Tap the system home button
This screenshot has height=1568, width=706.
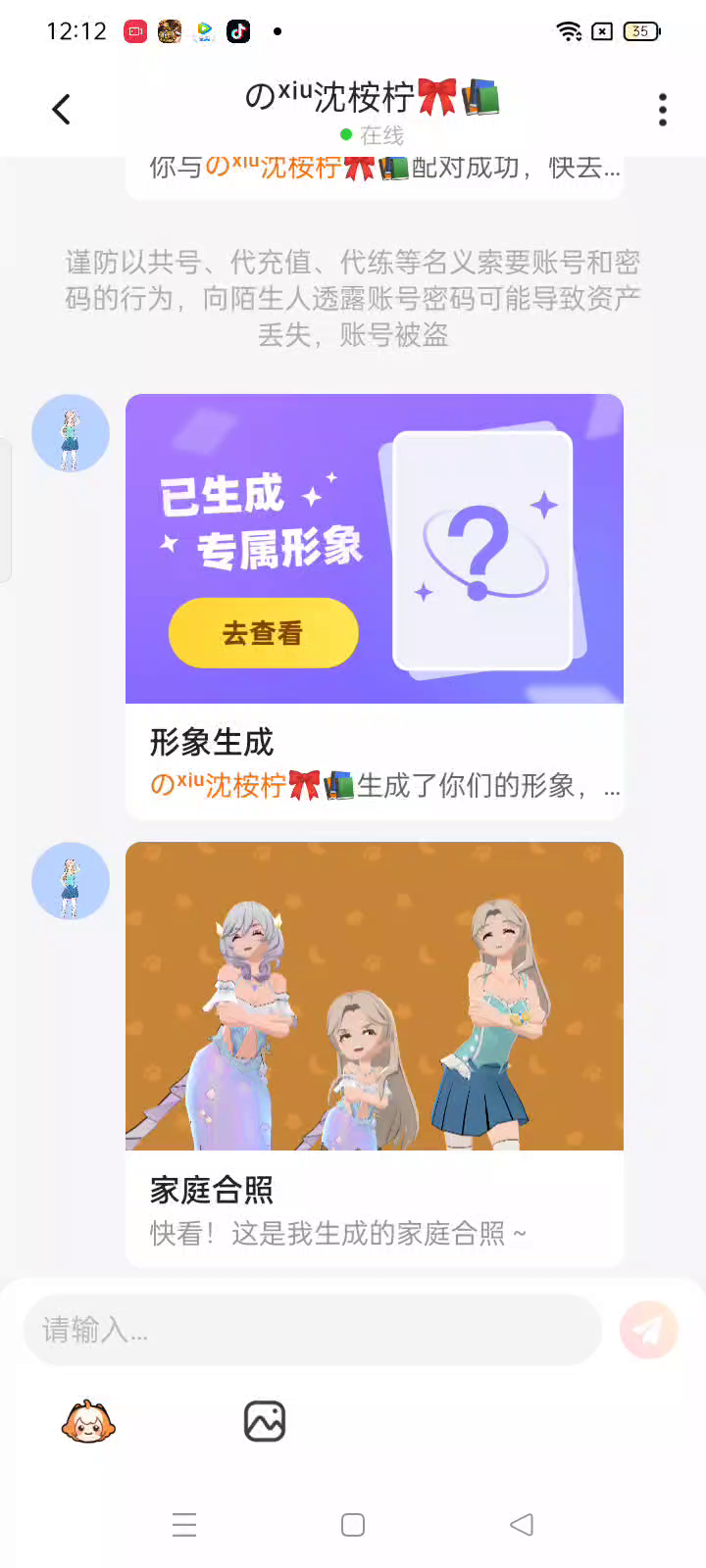(353, 1525)
